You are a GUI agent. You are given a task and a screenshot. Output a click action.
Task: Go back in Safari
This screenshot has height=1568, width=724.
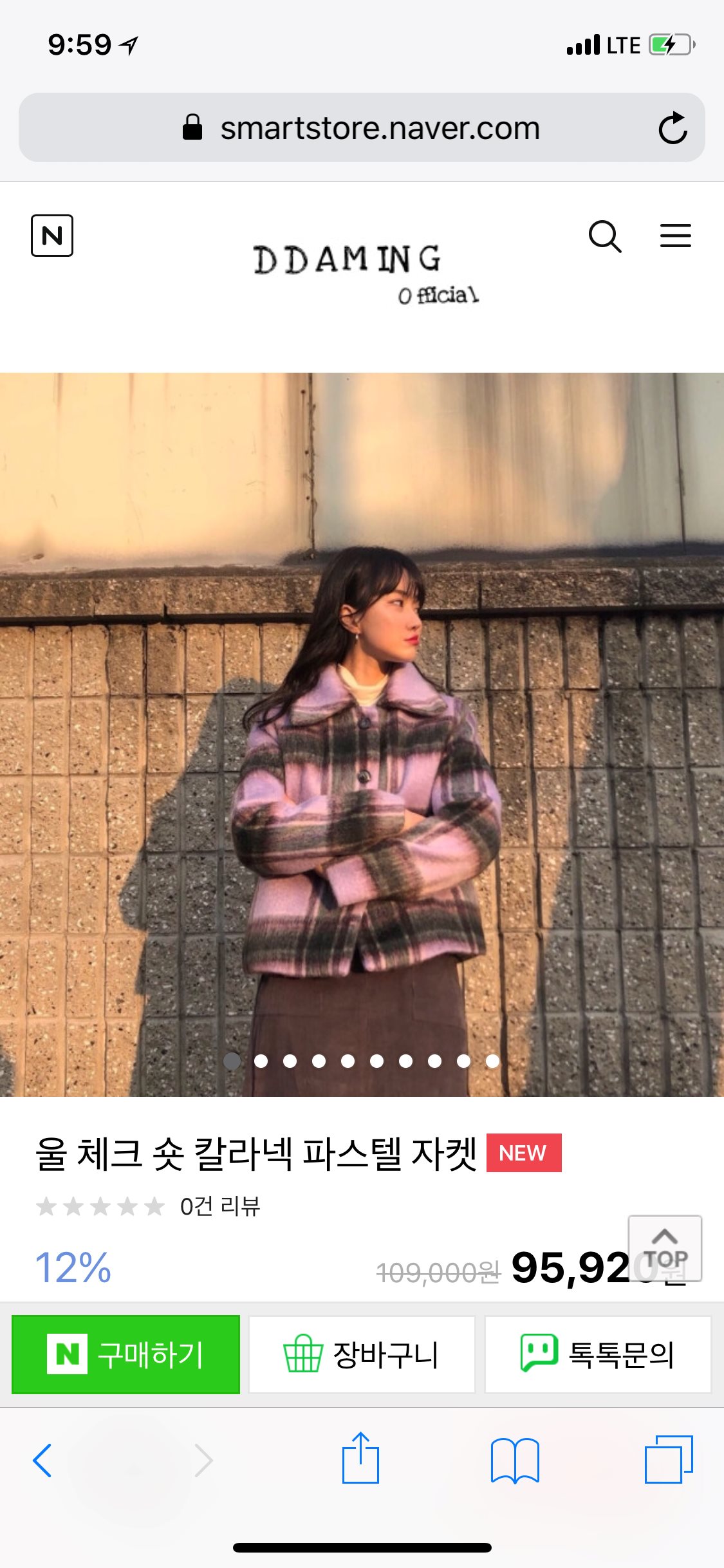coord(42,1460)
